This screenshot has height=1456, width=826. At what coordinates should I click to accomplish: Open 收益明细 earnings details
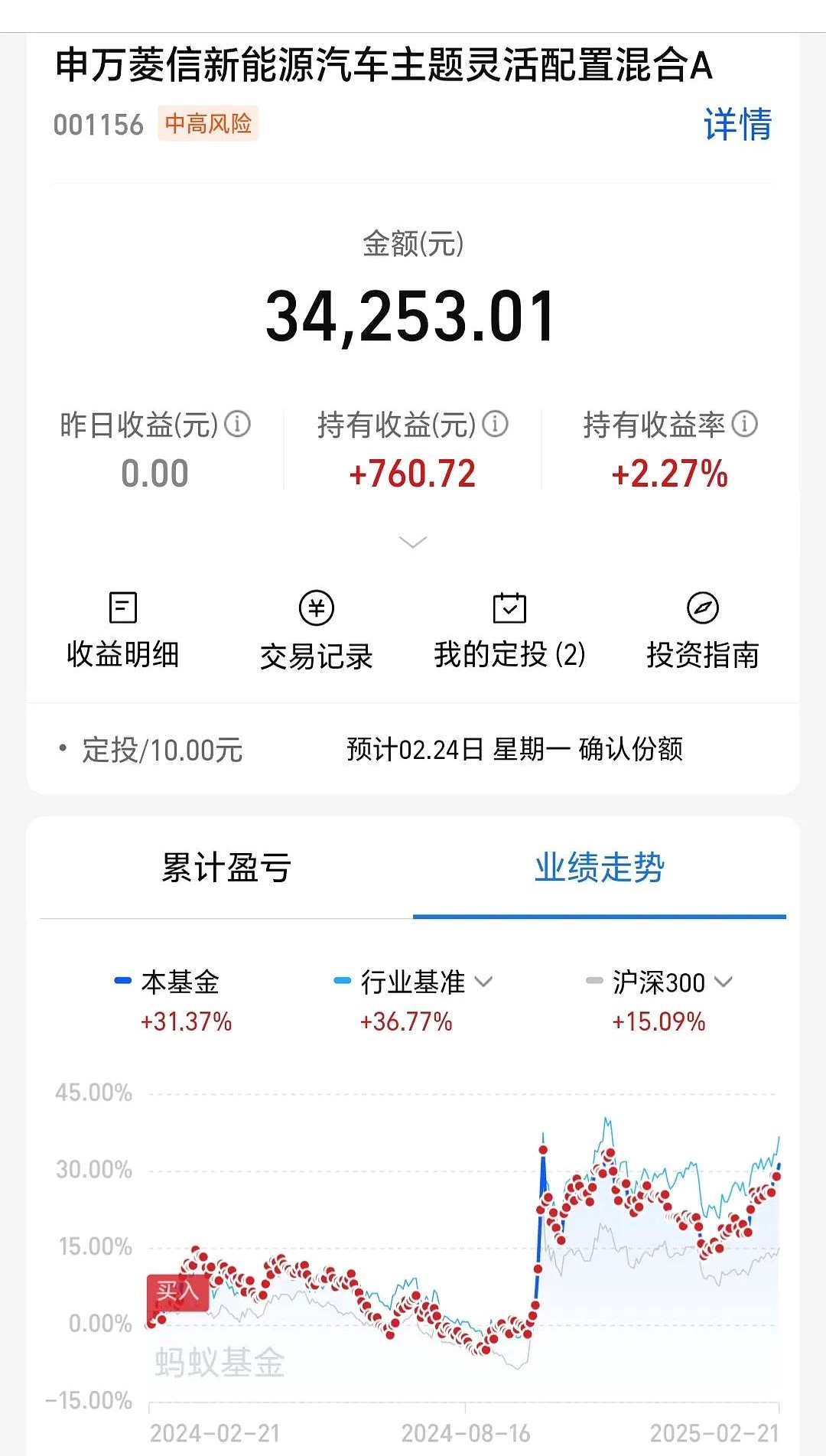(122, 631)
